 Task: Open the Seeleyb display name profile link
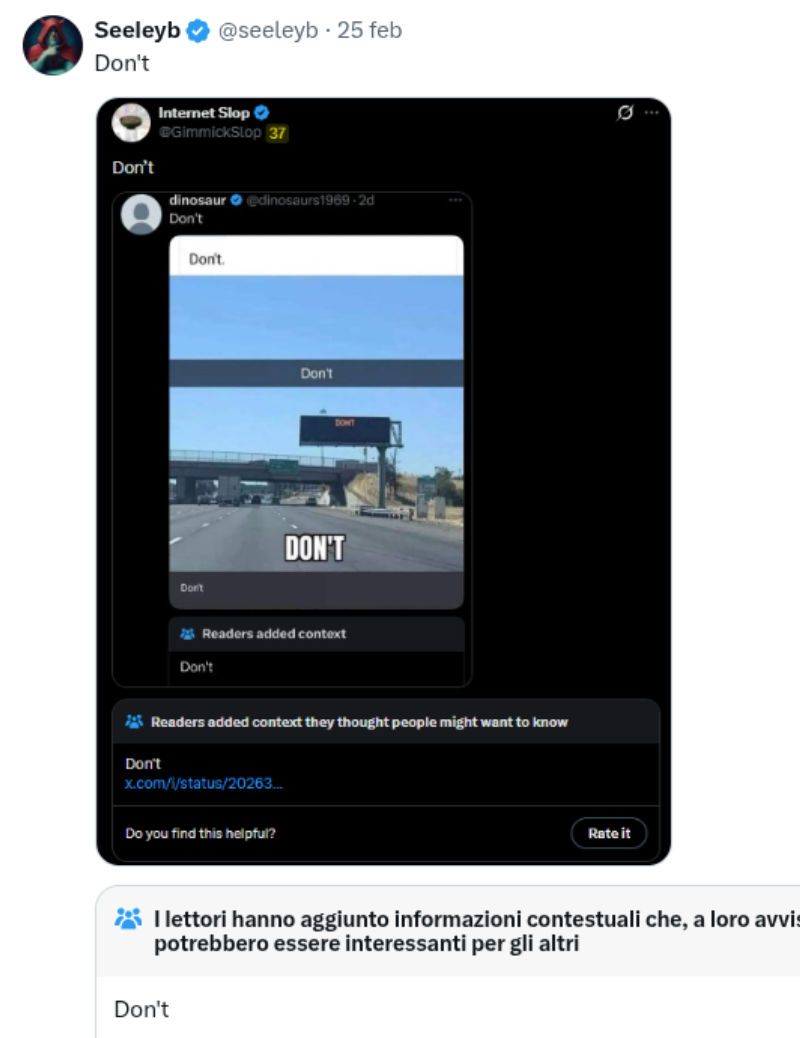coord(137,31)
